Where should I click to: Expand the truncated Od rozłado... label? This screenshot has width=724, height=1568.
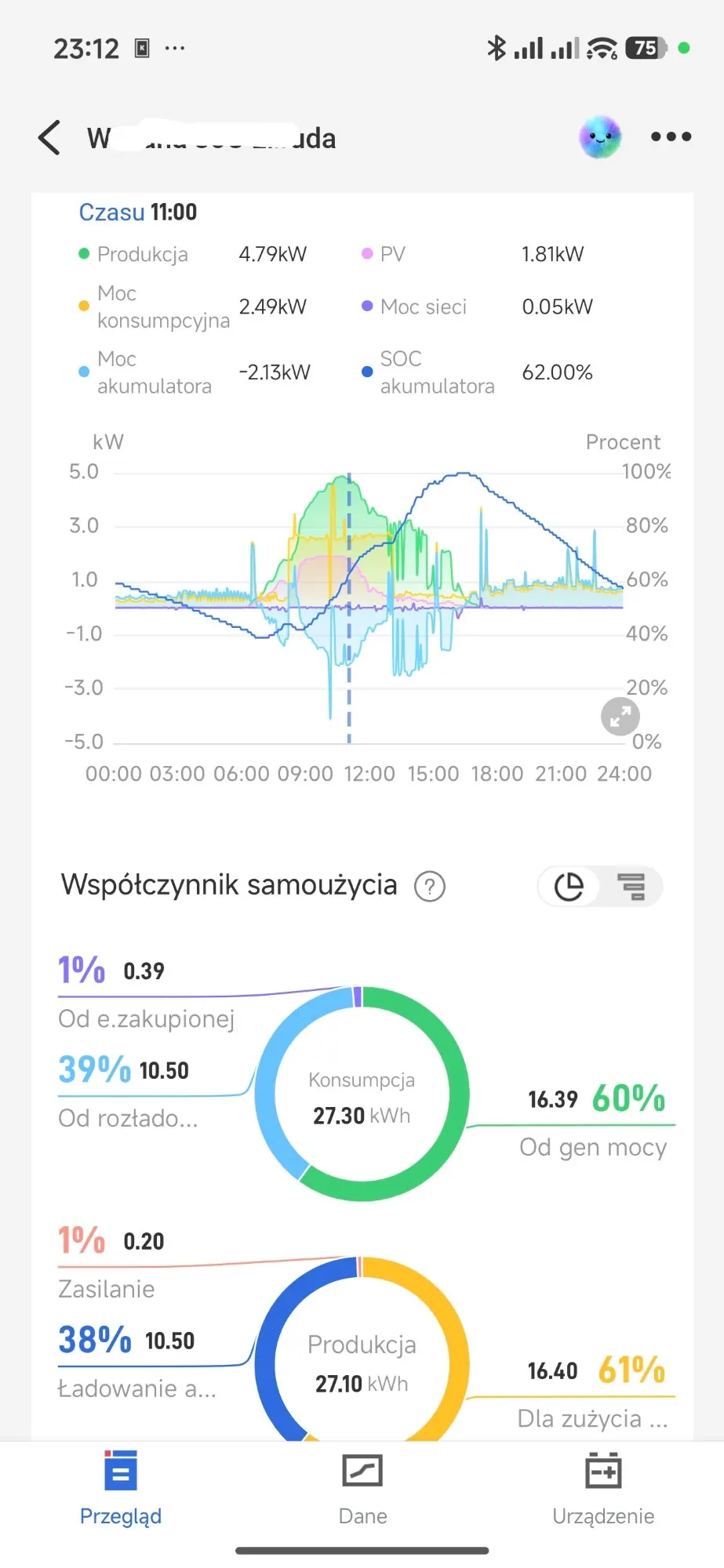128,1119
